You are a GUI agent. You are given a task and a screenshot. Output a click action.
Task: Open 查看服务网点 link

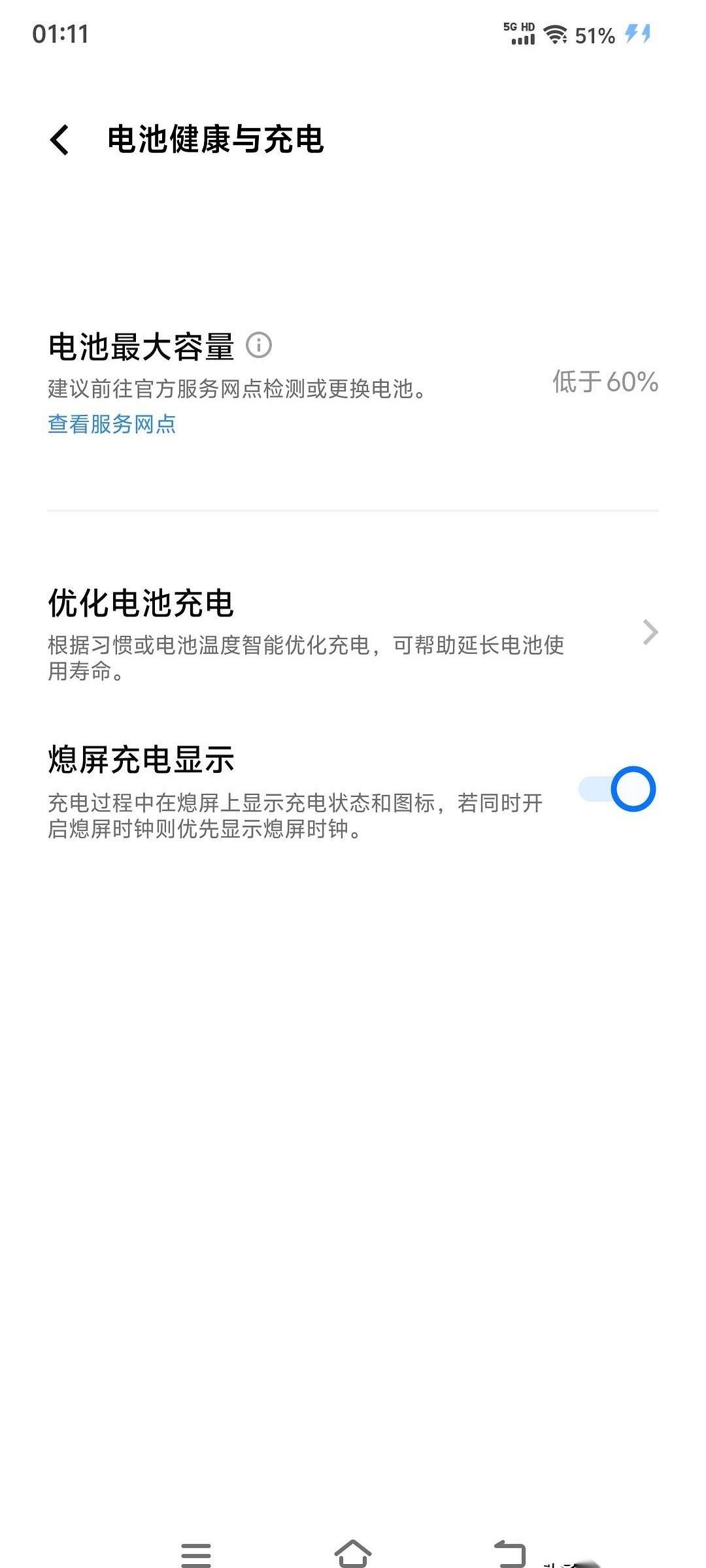(112, 425)
